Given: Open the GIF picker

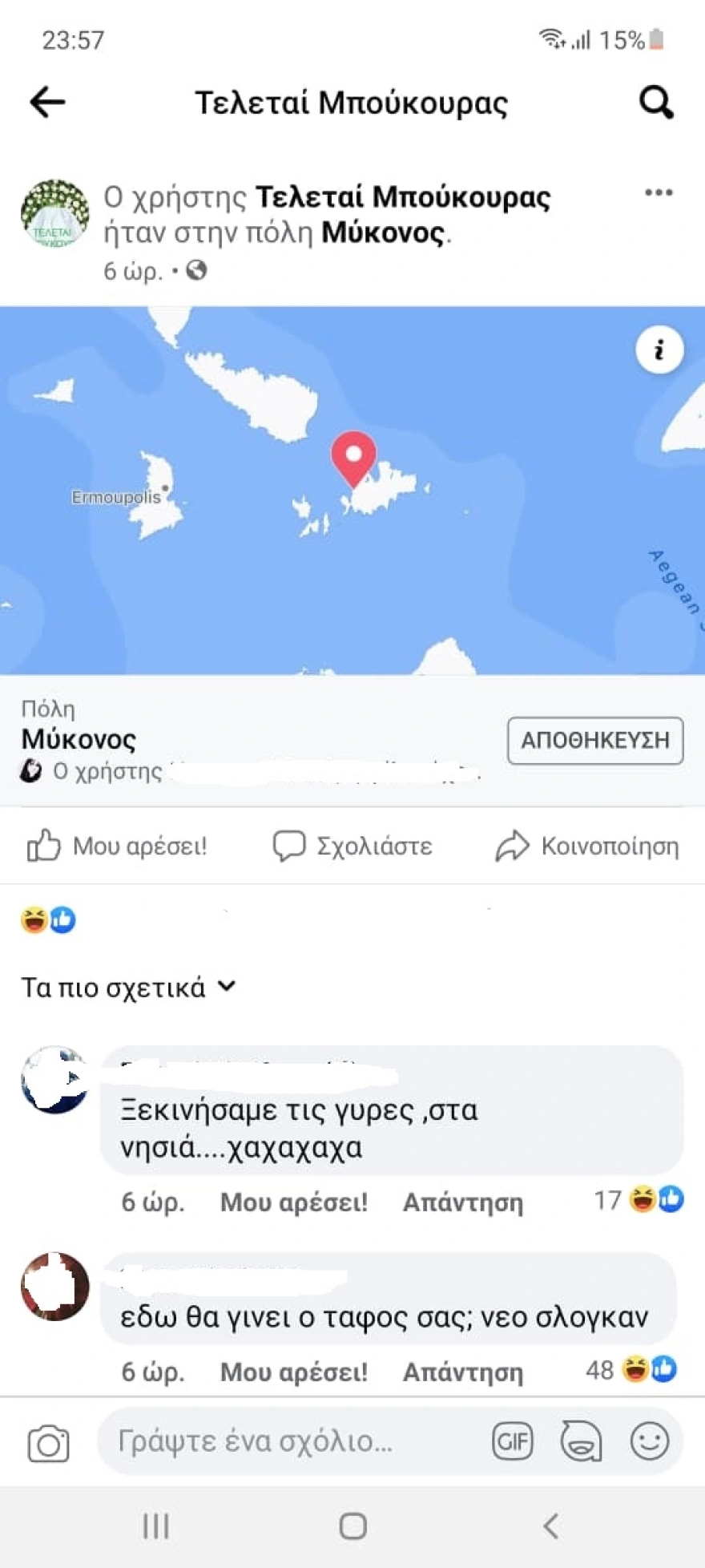Looking at the screenshot, I should (513, 1441).
